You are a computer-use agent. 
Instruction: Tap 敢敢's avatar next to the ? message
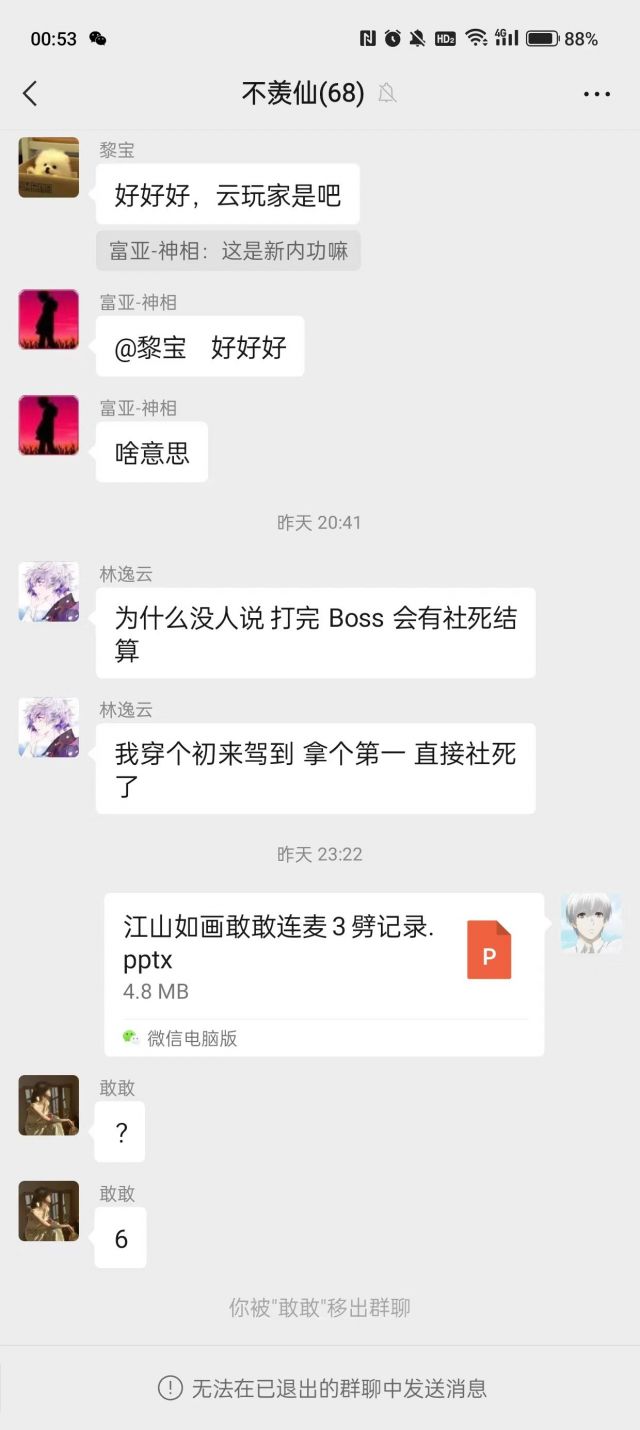point(49,1105)
